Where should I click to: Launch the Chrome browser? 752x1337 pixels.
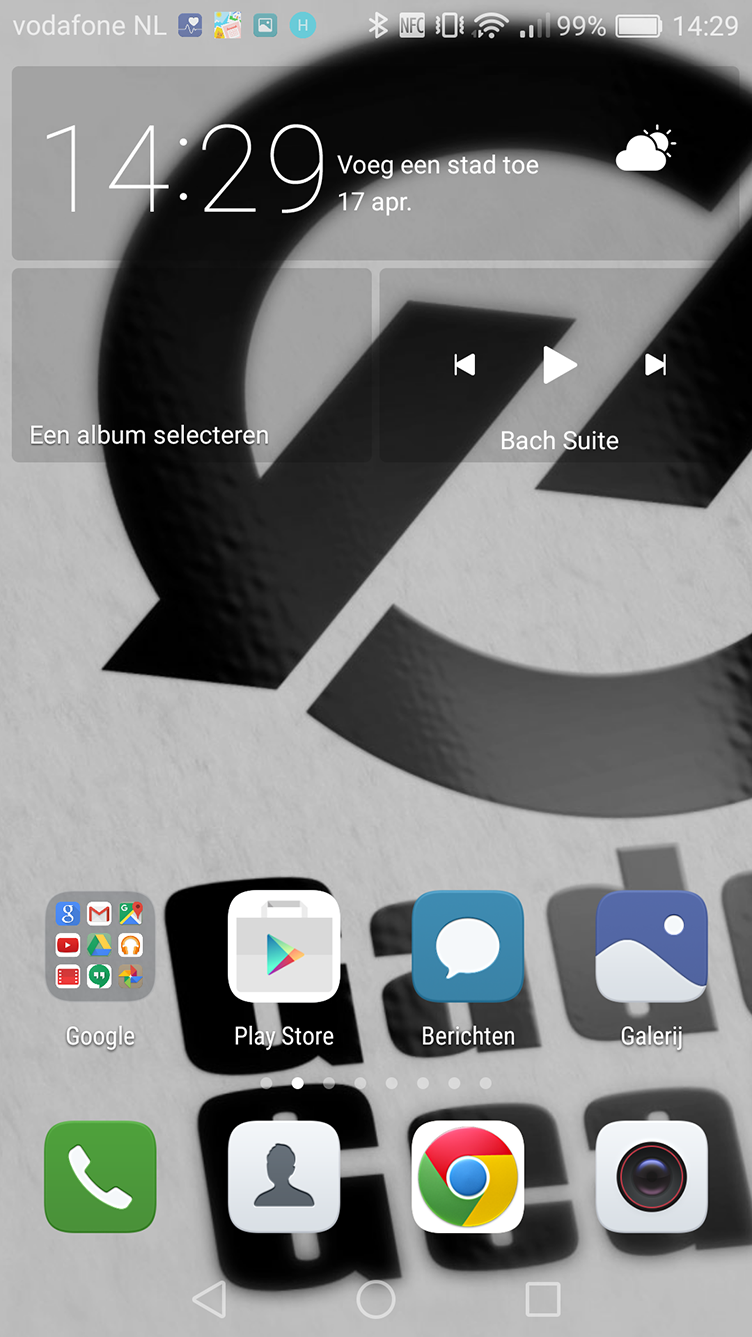pos(467,1176)
